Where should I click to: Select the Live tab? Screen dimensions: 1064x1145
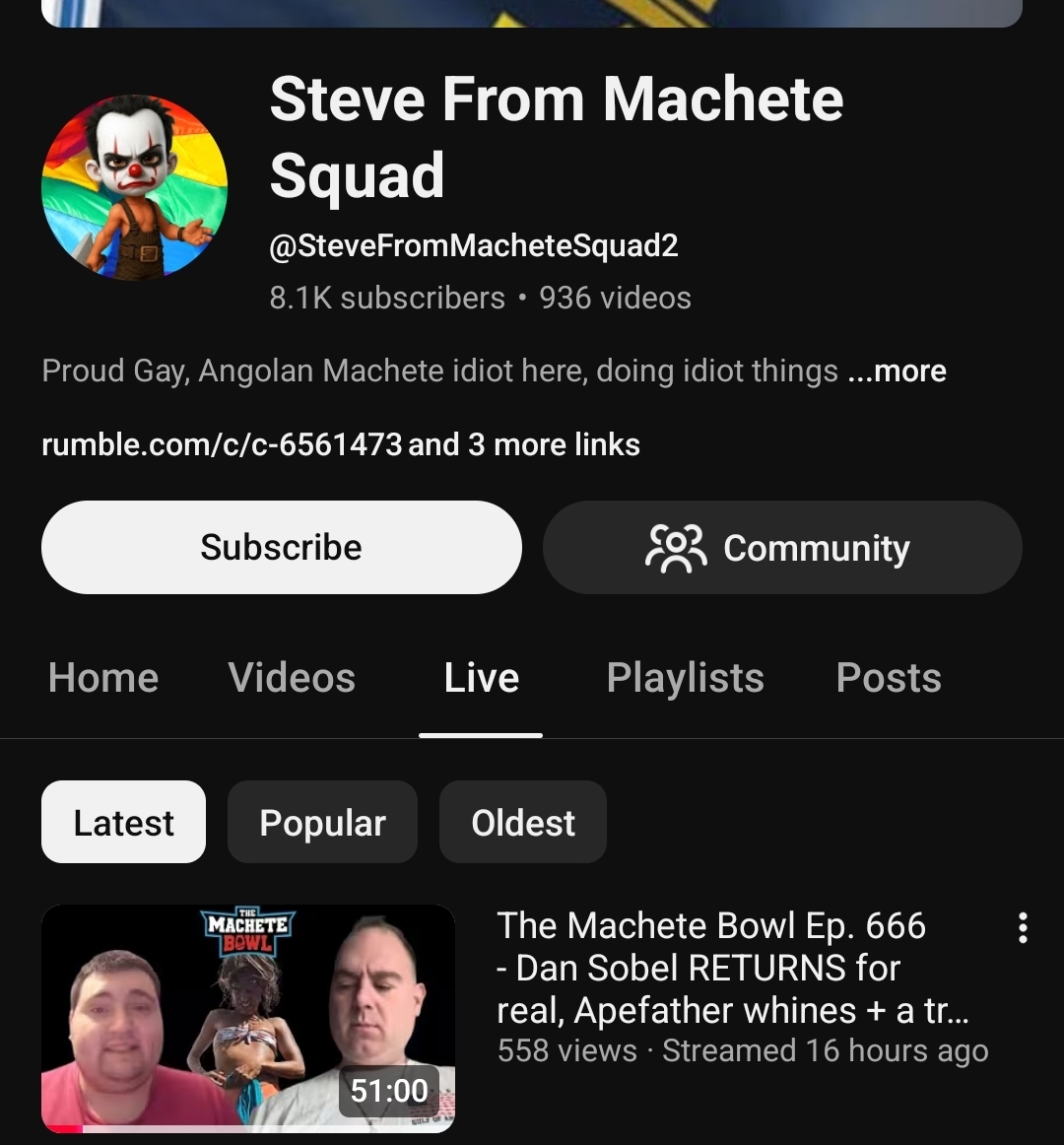[481, 678]
